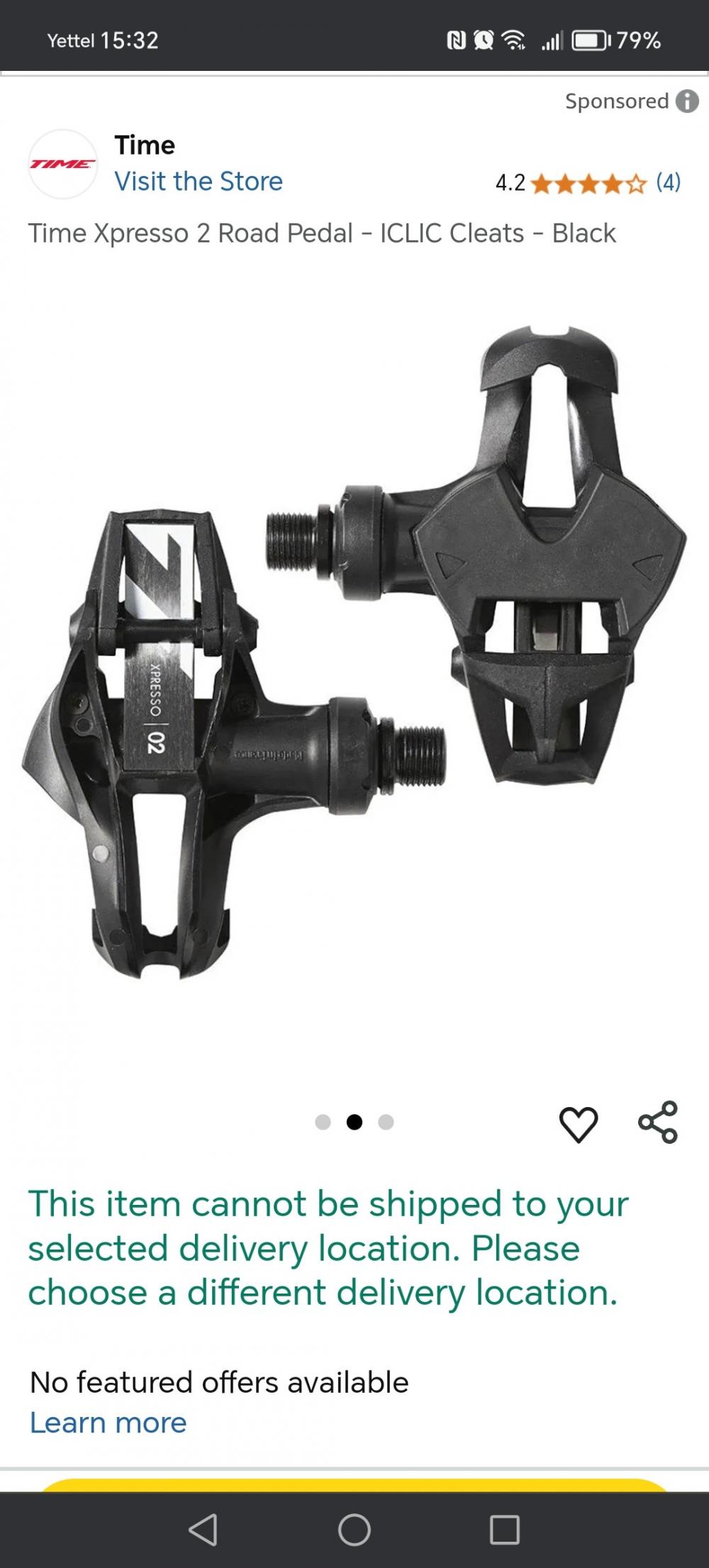
Task: Open Learn more about featured offers
Action: click(108, 1423)
